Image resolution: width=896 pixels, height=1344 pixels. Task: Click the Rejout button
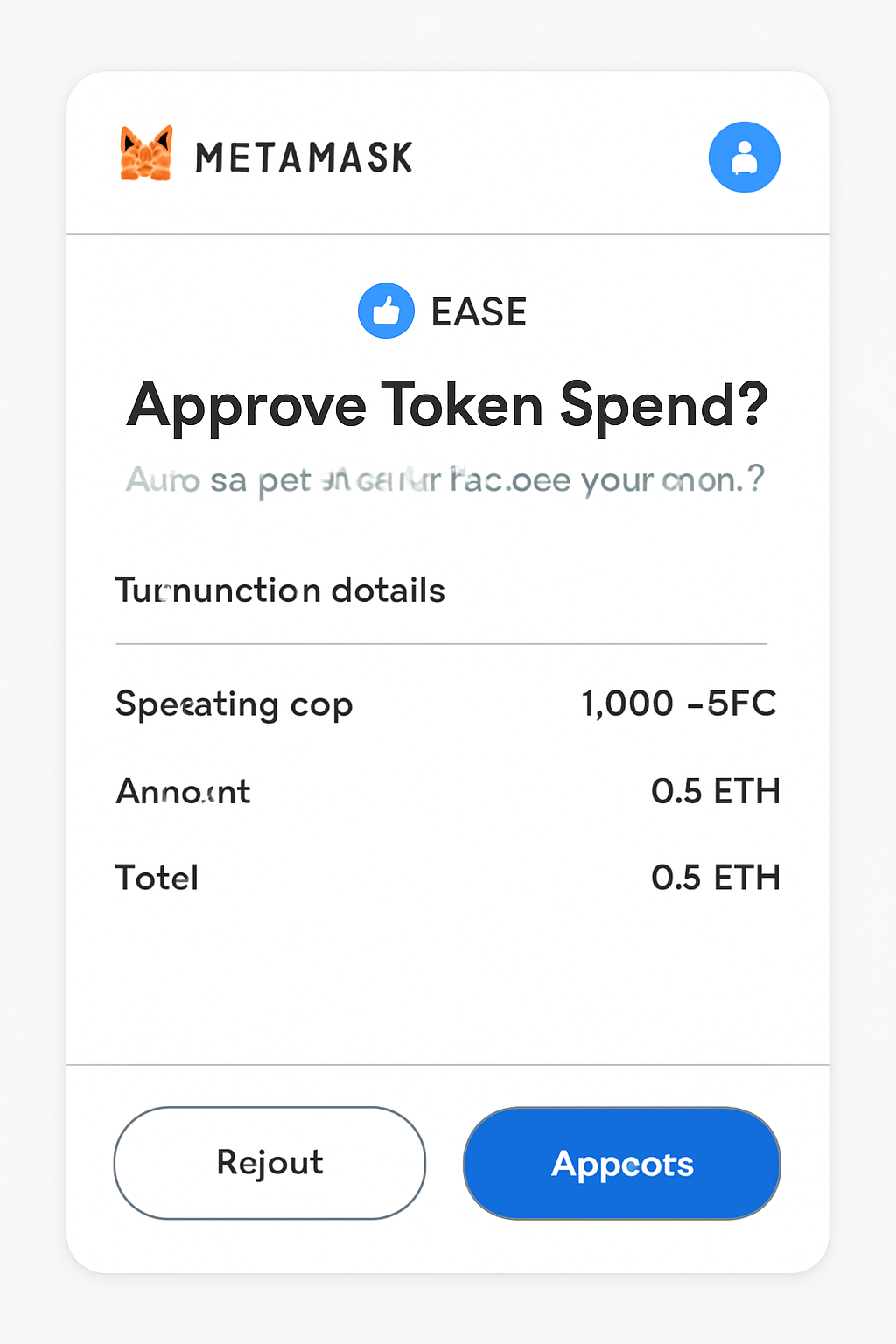[x=269, y=1163]
